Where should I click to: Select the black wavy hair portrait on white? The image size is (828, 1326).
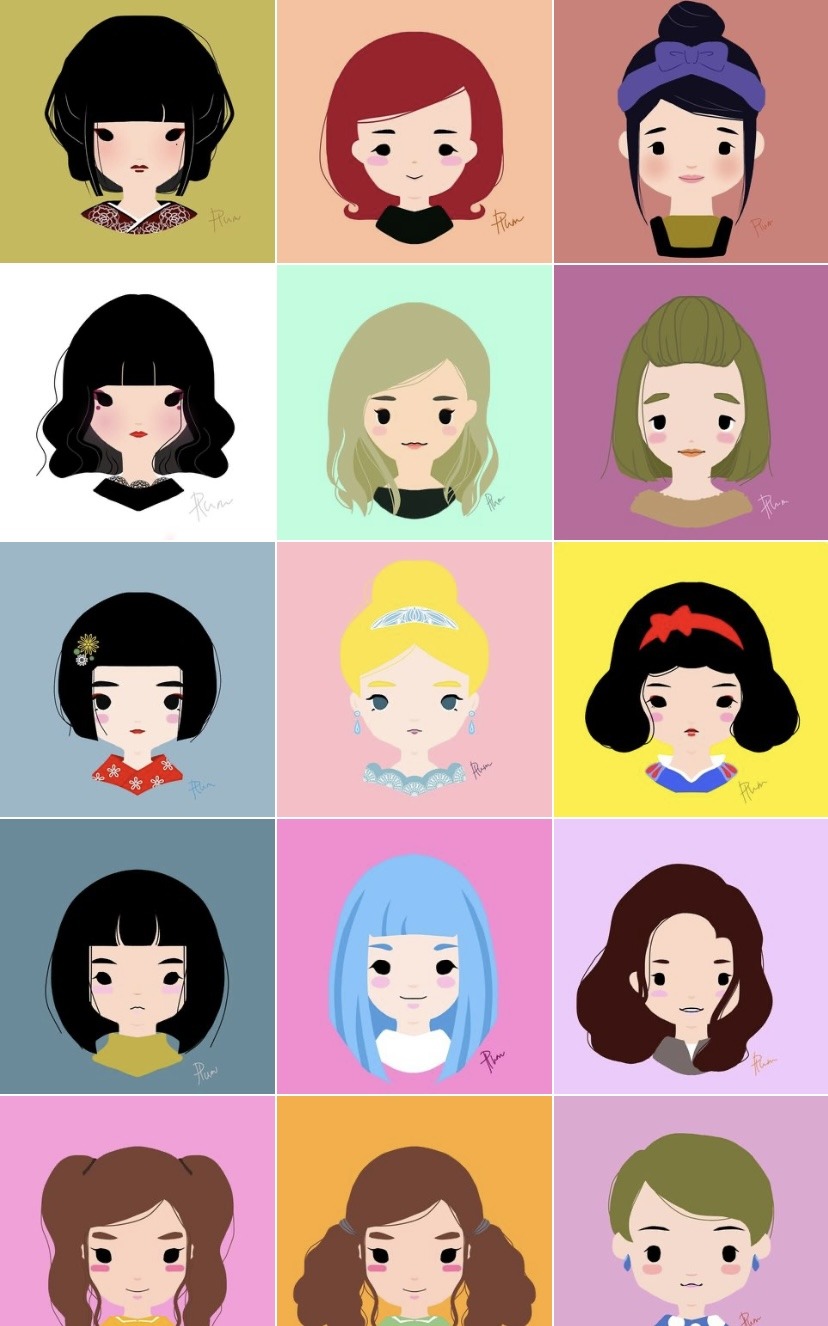[x=137, y=402]
